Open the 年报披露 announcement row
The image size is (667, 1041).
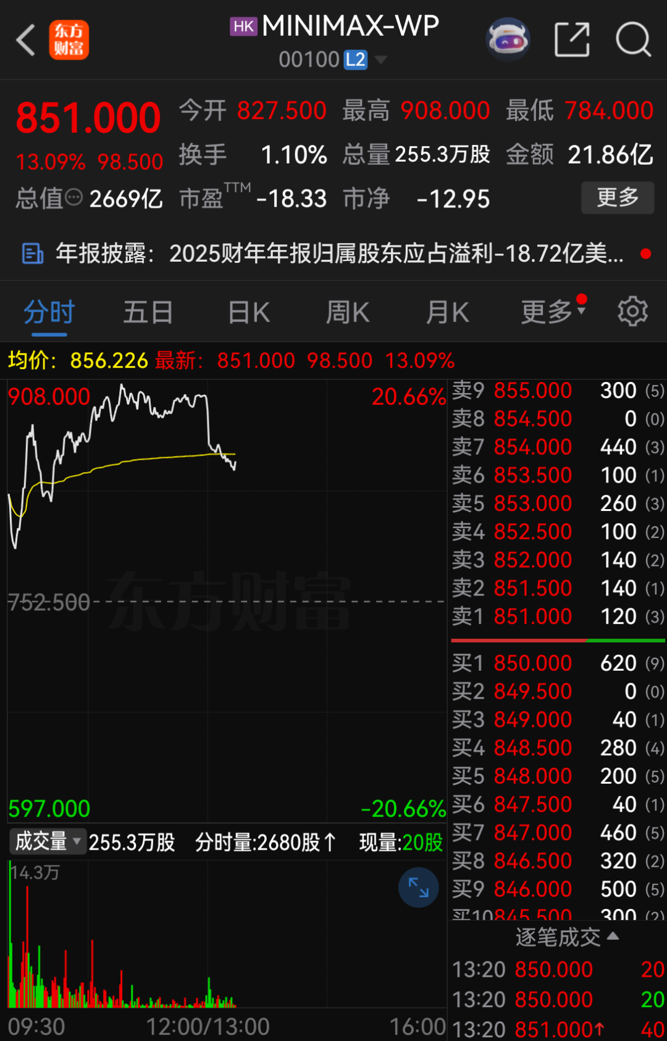click(330, 253)
